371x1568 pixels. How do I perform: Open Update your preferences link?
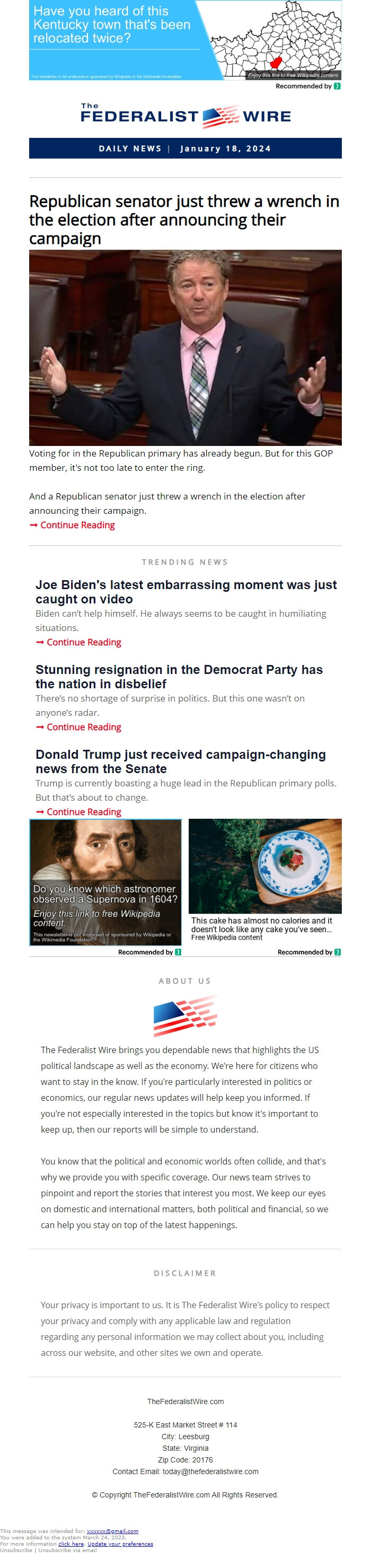(x=120, y=1544)
